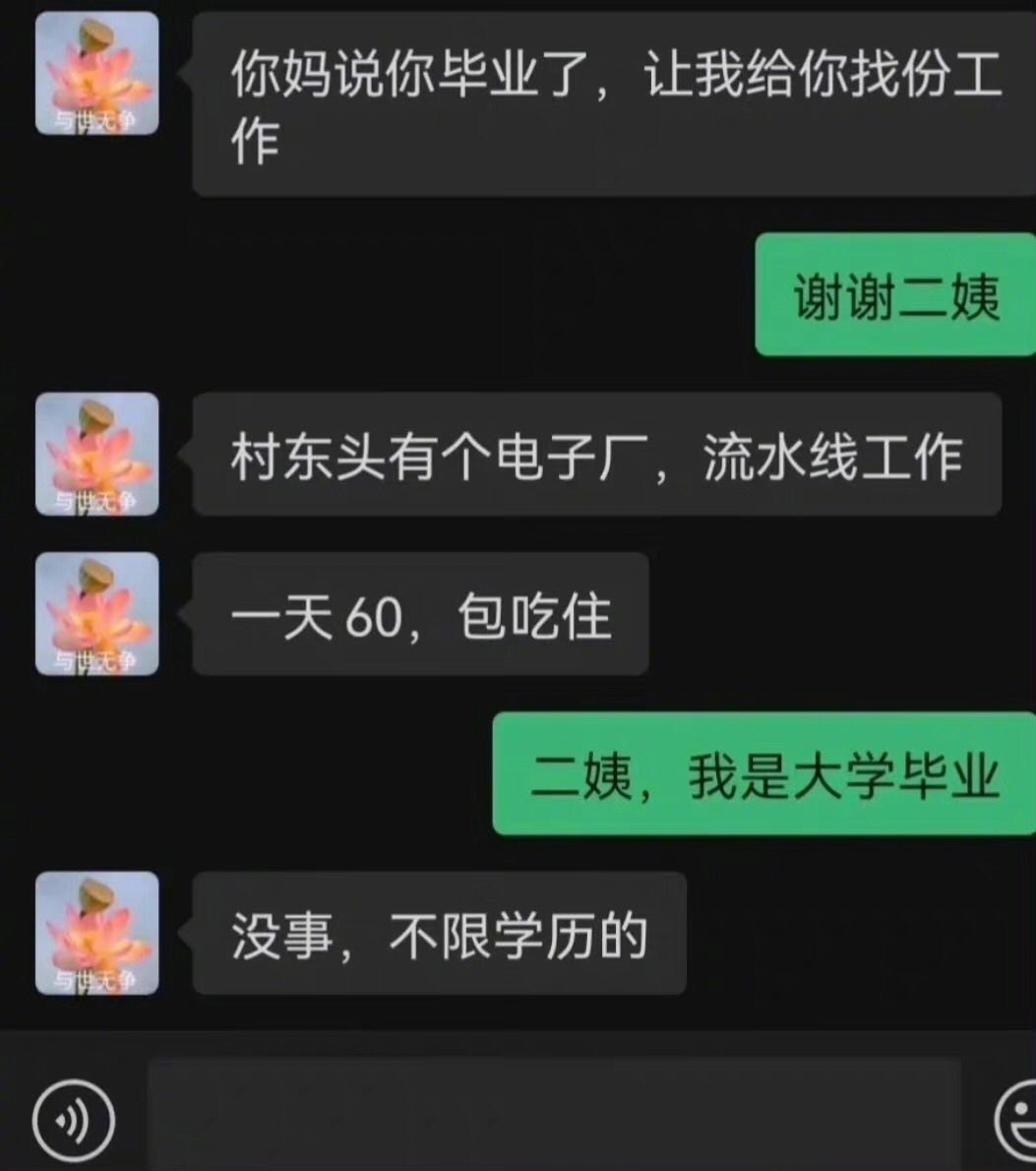
Task: Open the lotus avatar beside "没事,不限学历的"
Action: pyautogui.click(x=96, y=932)
